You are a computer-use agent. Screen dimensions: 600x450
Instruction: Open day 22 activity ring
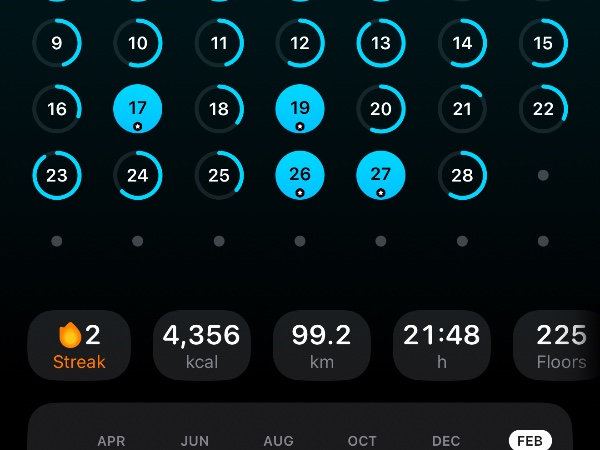click(x=543, y=110)
